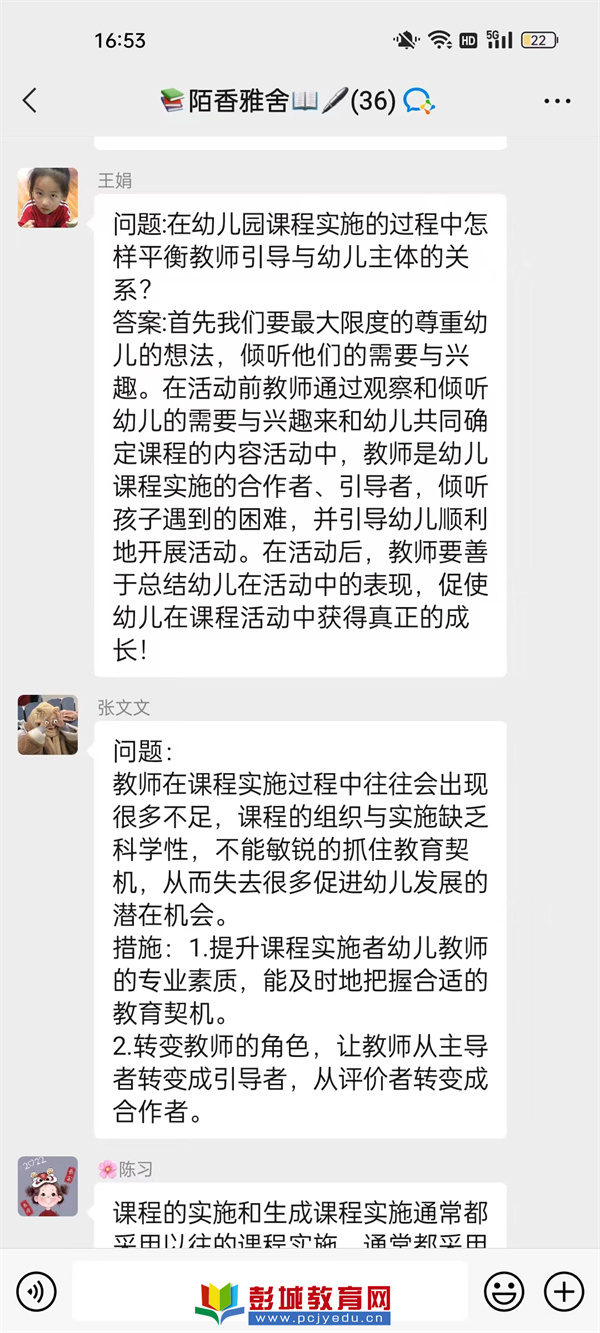Open the group chat overflow menu

pyautogui.click(x=557, y=101)
